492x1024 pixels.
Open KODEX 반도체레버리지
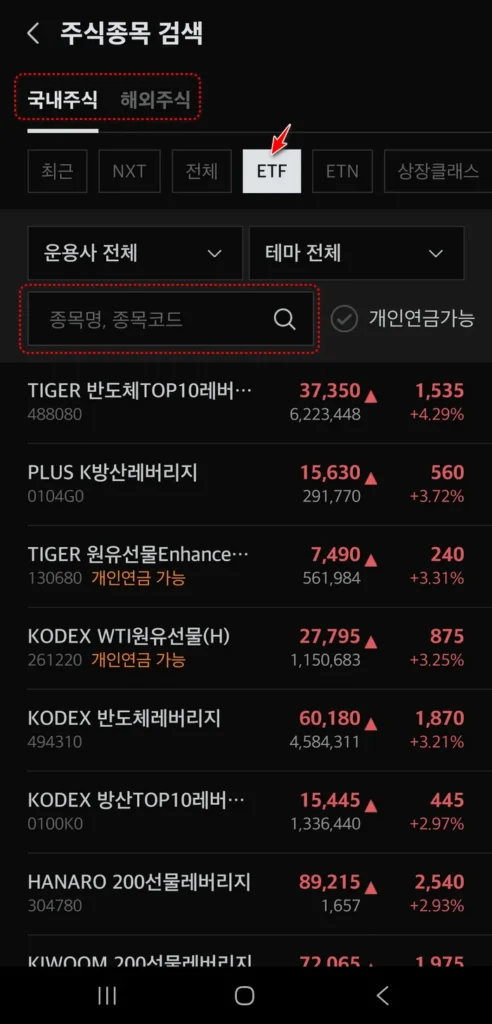pyautogui.click(x=246, y=729)
